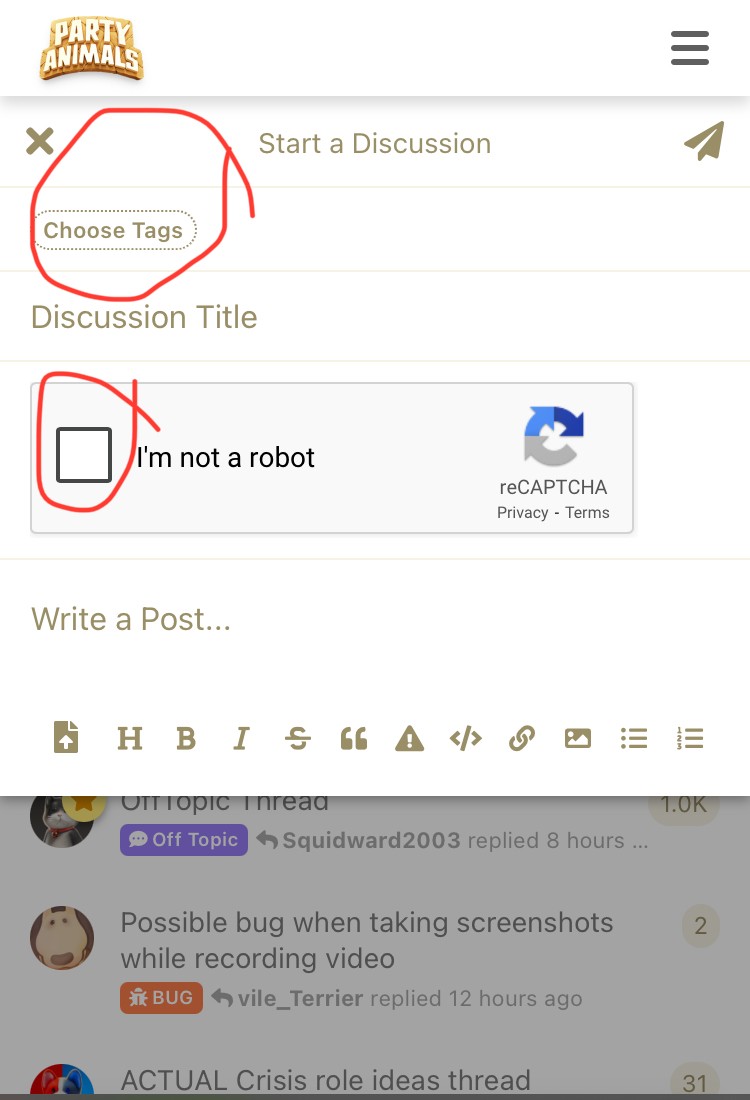750x1100 pixels.
Task: Apply italic formatting
Action: tap(241, 738)
